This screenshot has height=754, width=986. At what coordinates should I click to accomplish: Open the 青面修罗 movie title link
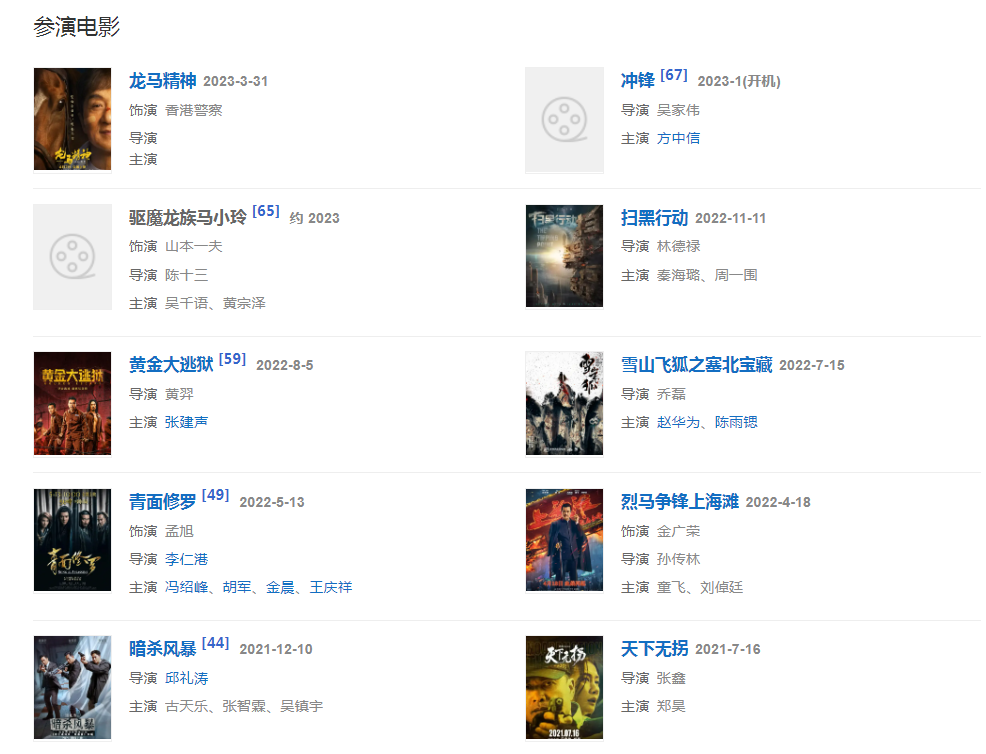(x=162, y=502)
